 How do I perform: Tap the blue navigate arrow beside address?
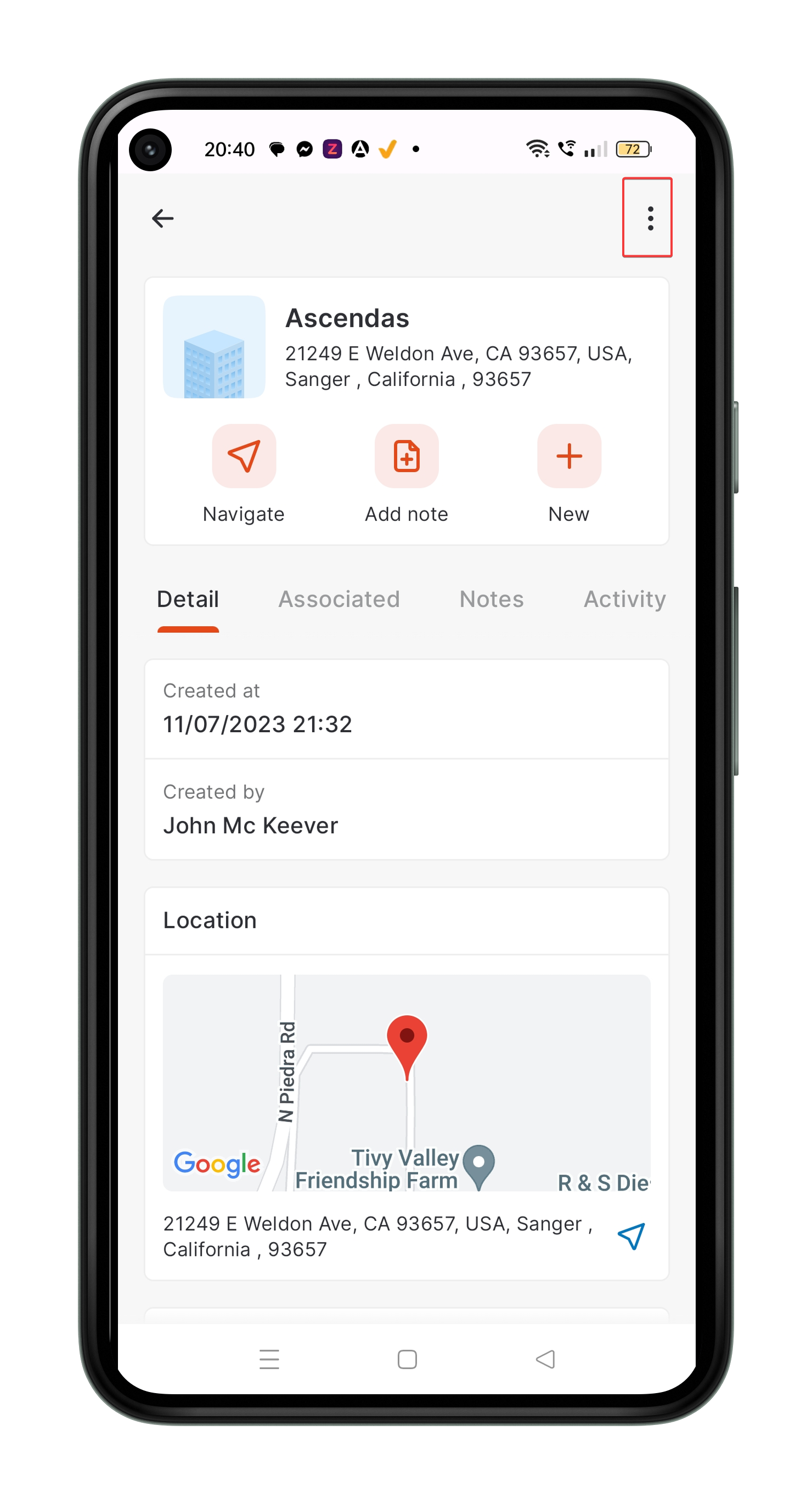click(631, 1236)
